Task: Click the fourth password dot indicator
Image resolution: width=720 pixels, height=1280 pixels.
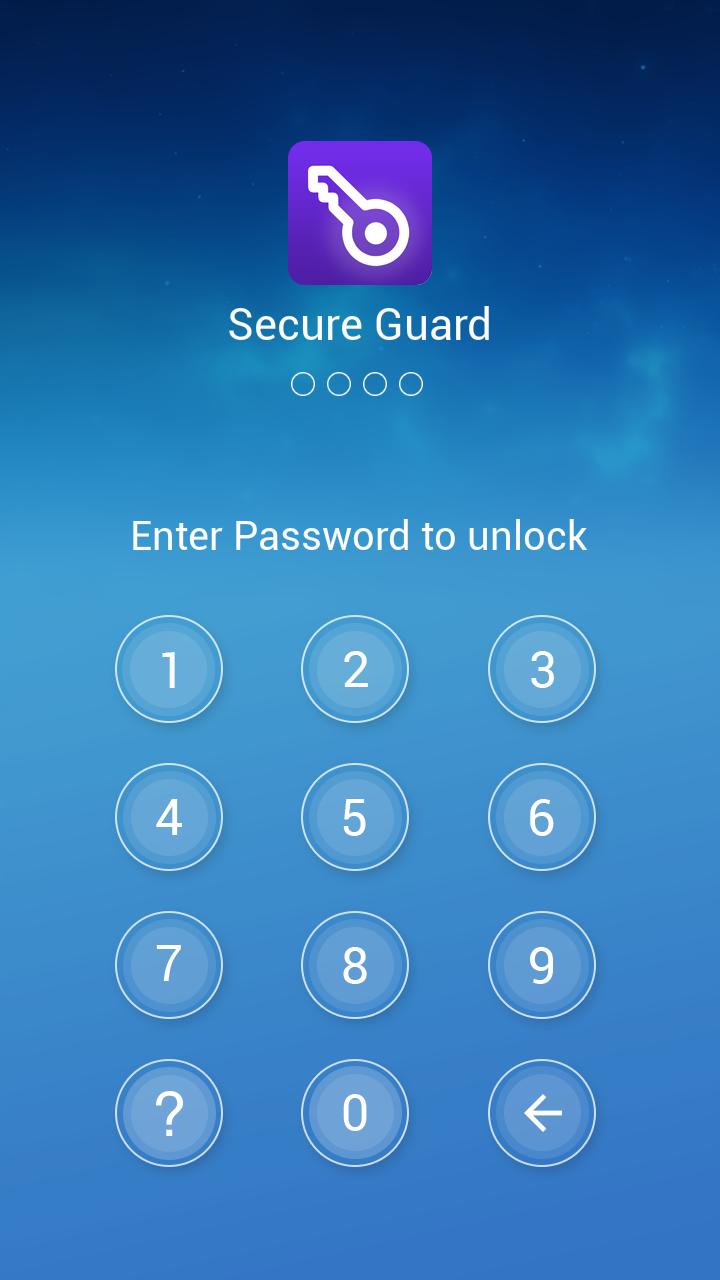Action: [410, 383]
